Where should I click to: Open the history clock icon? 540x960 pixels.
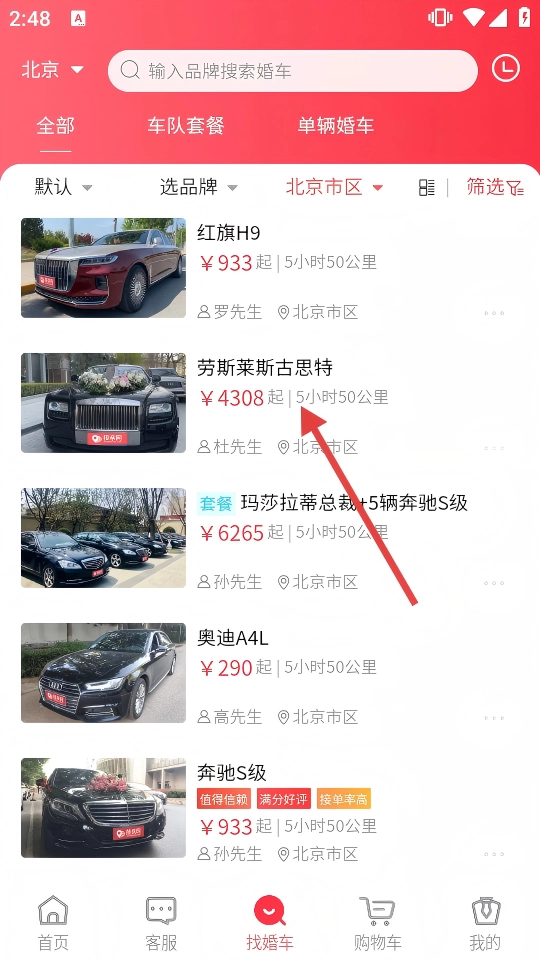pos(506,69)
